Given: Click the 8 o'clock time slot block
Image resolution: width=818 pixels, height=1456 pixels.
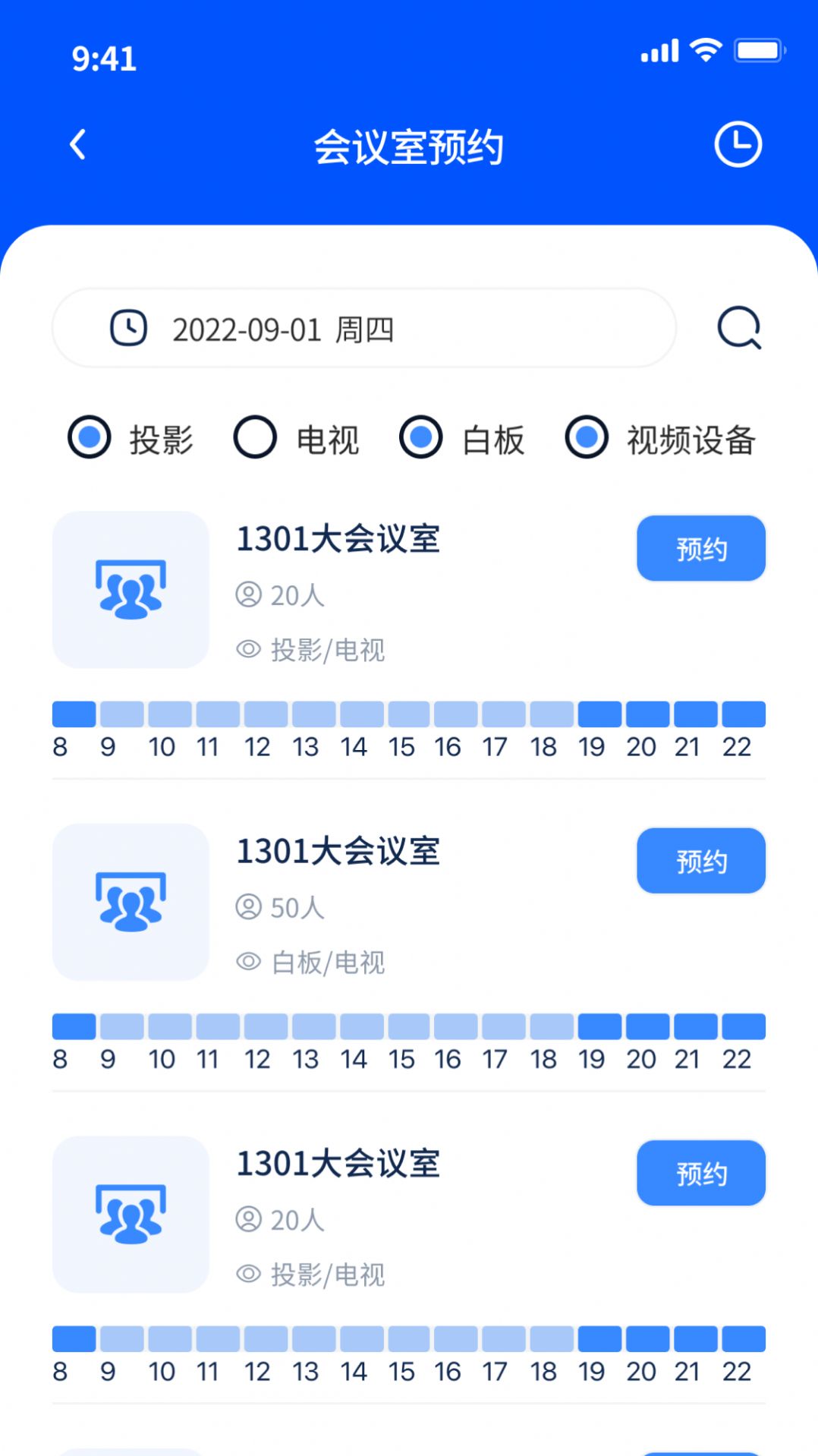Looking at the screenshot, I should 72,713.
